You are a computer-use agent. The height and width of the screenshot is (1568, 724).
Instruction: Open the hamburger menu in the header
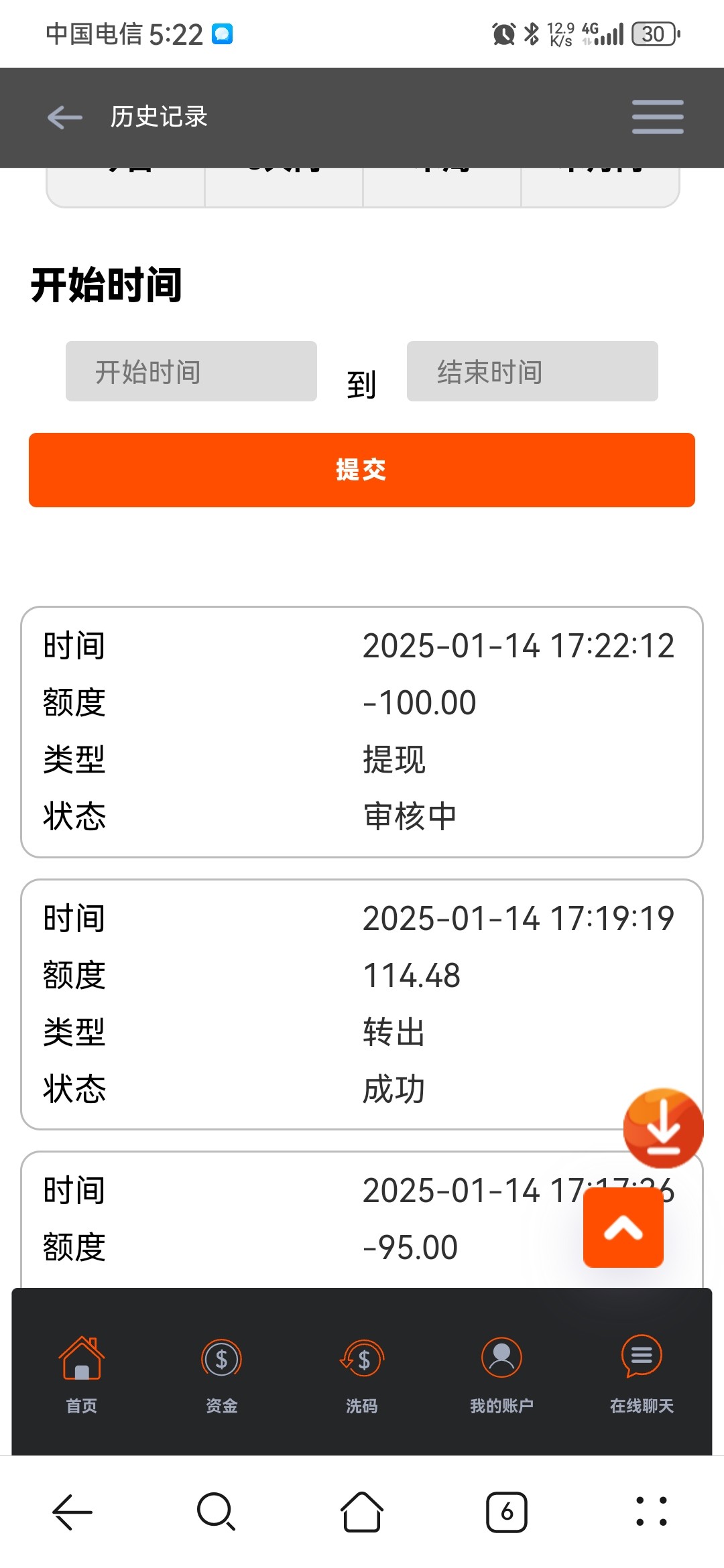[x=658, y=117]
